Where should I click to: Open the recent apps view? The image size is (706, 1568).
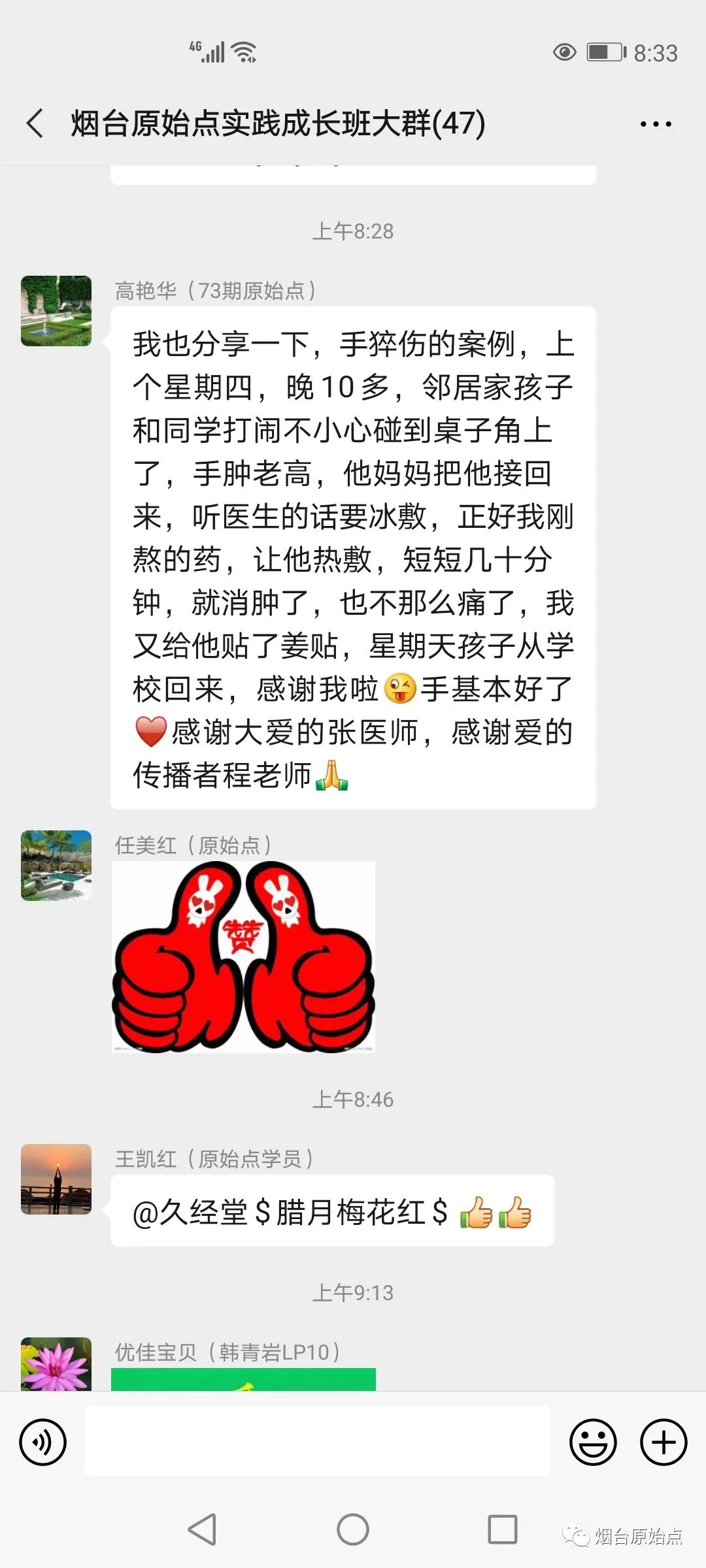pos(502,1529)
